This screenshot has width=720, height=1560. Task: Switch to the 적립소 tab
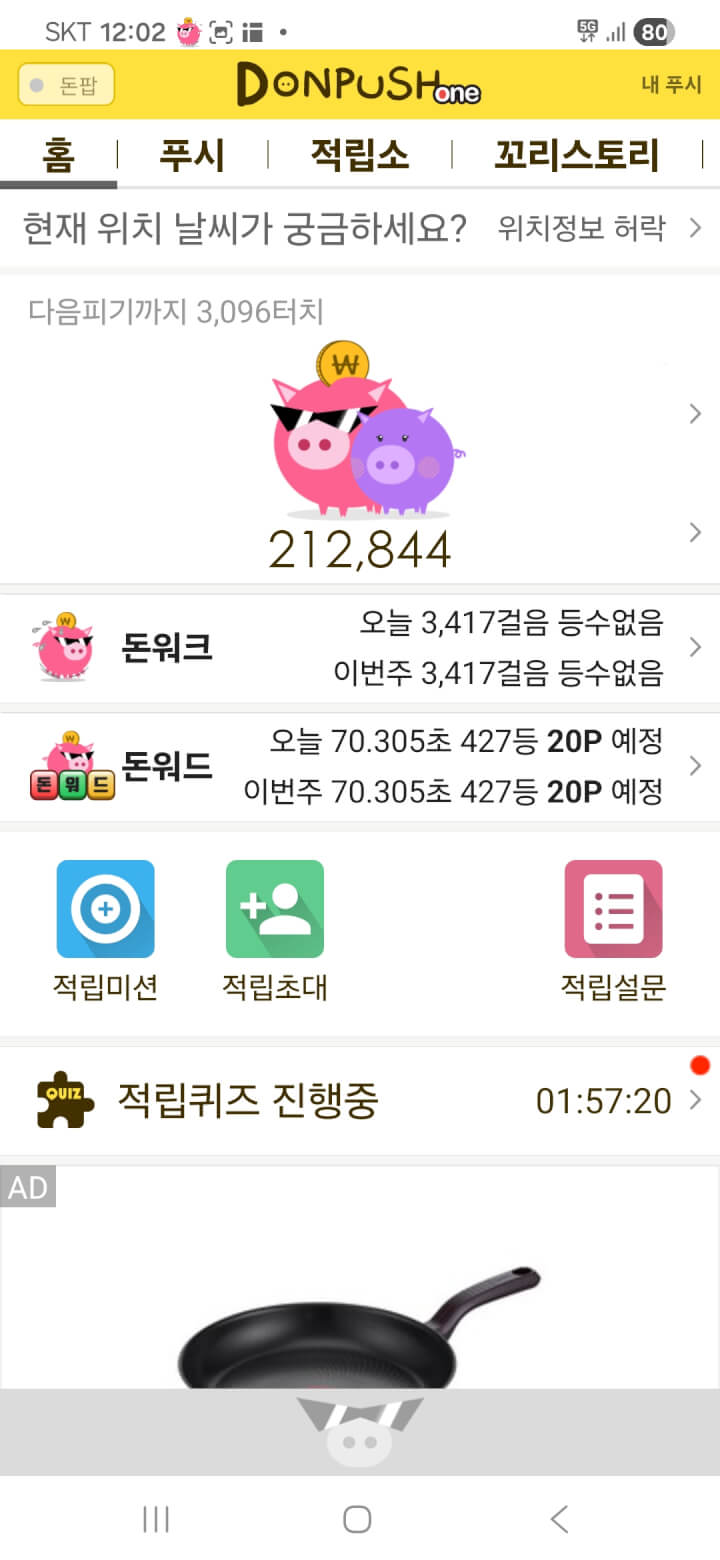coord(359,156)
